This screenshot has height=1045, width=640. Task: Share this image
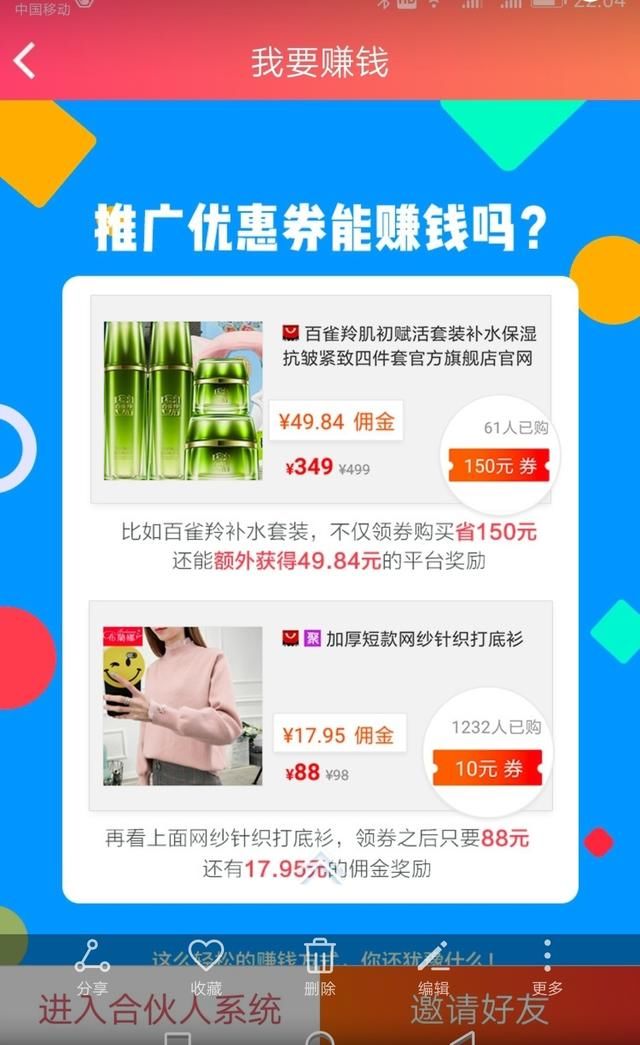tap(92, 965)
